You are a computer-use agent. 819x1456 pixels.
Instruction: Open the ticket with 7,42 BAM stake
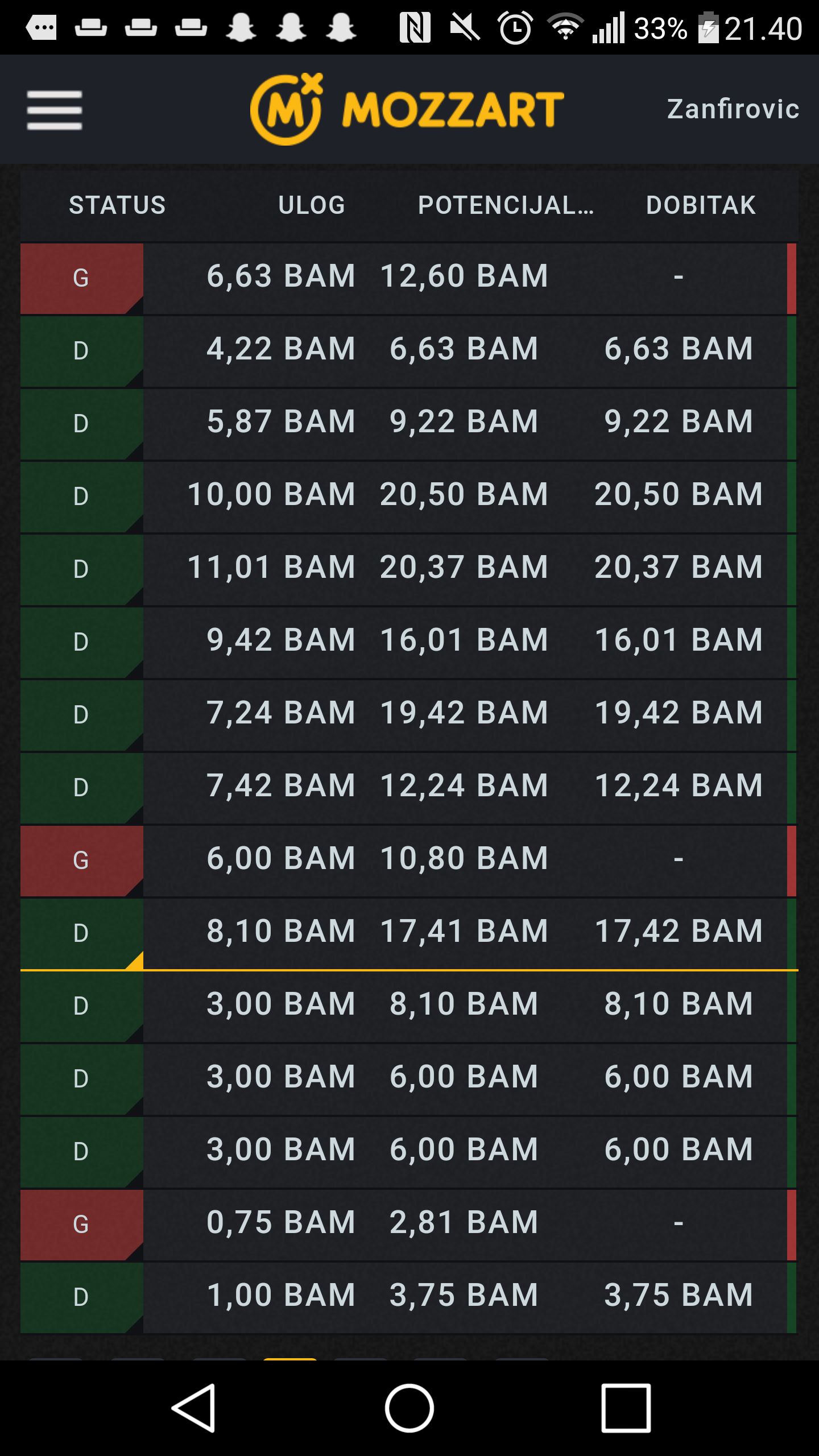point(408,788)
